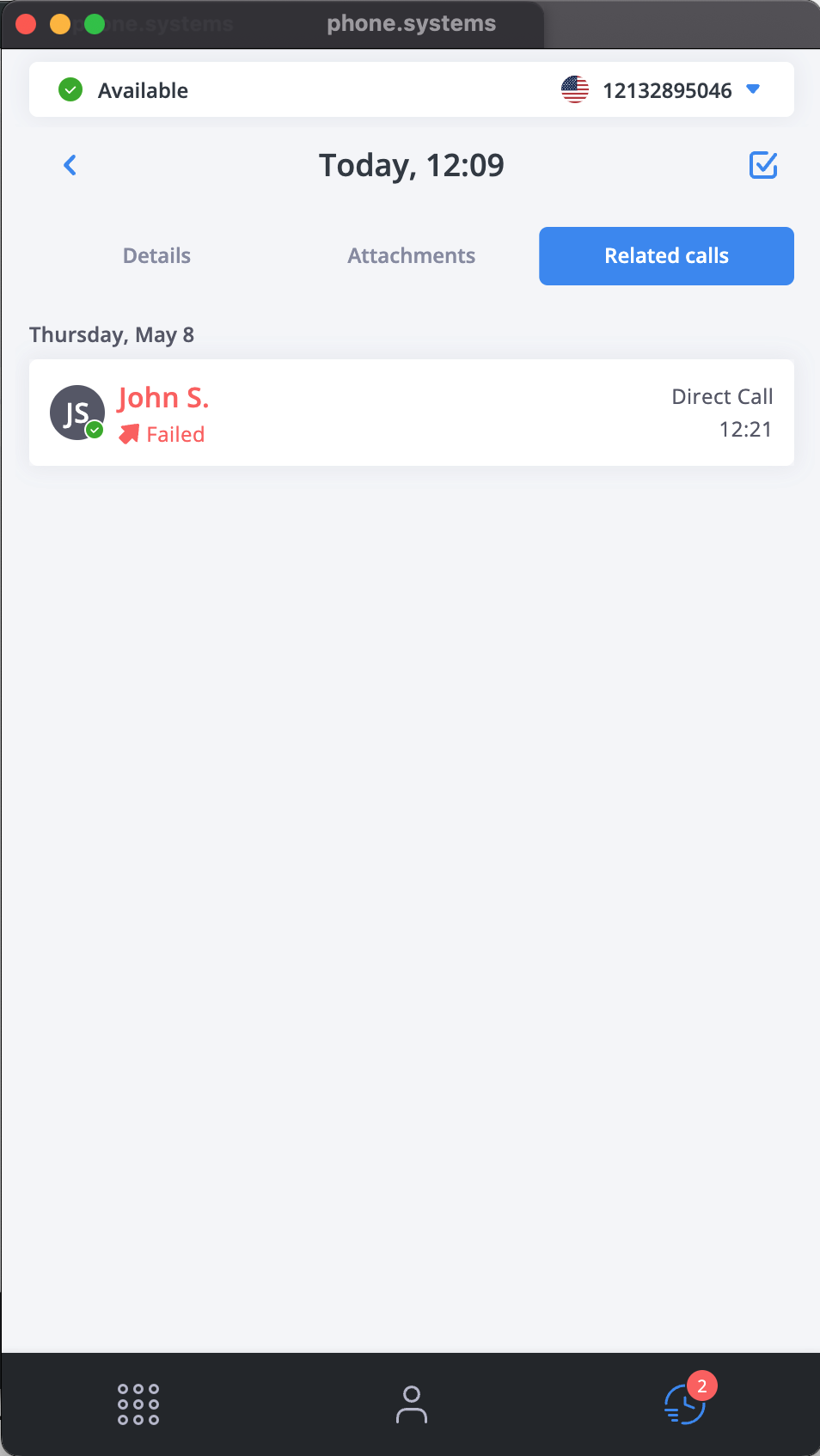Tap the checkmark box icon
This screenshot has width=820, height=1456.
[763, 165]
